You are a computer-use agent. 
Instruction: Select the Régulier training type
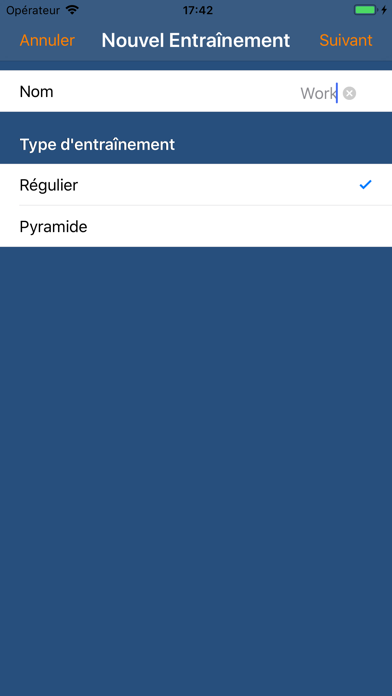(x=196, y=185)
